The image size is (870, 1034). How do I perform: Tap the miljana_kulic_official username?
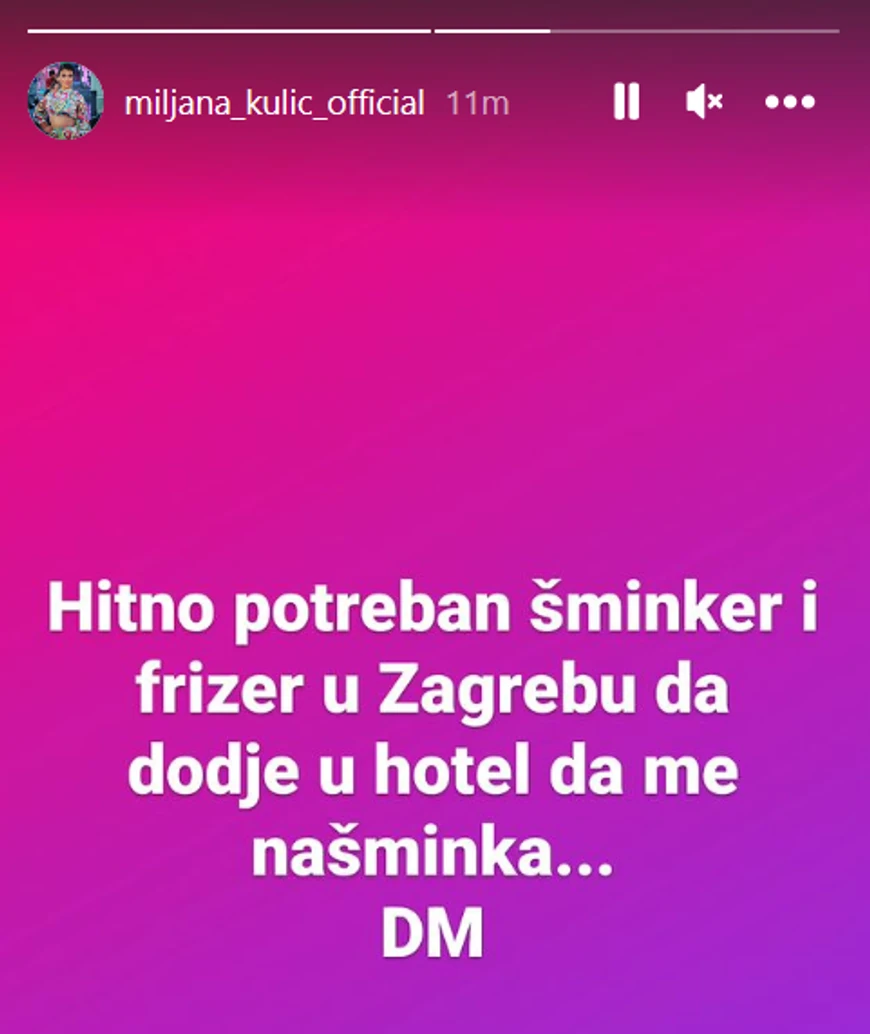(x=274, y=103)
